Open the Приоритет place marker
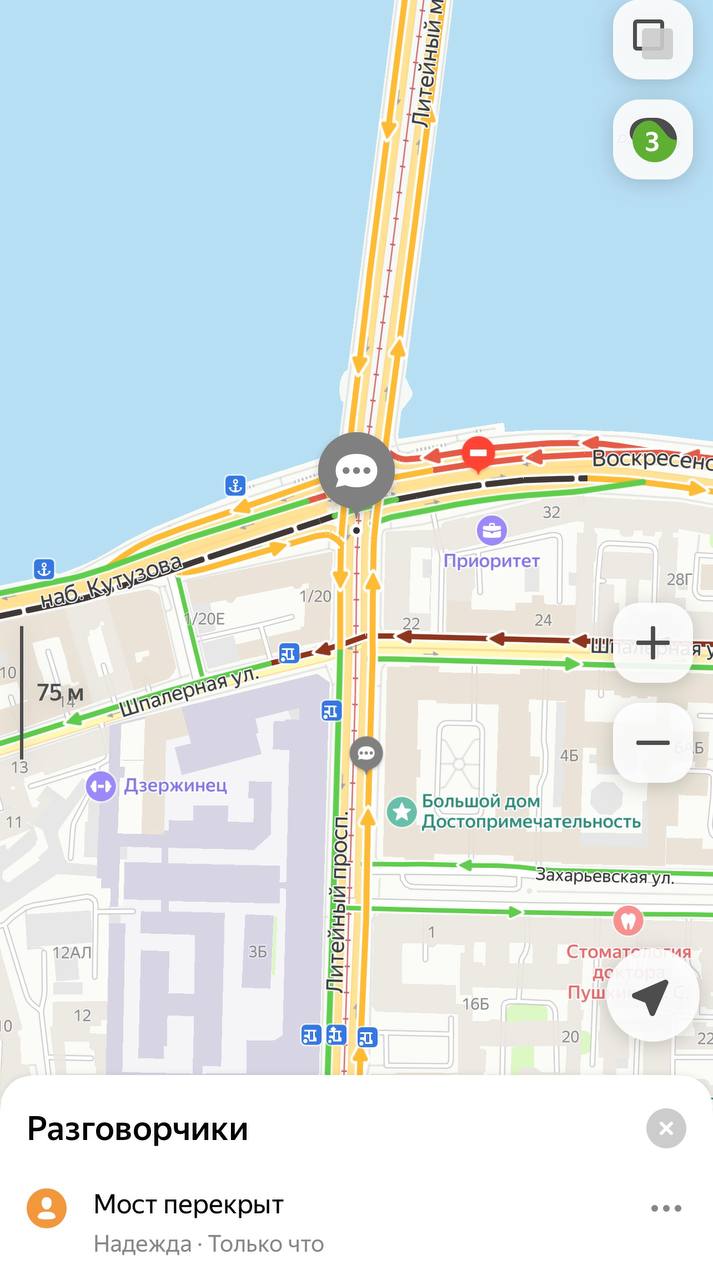The image size is (713, 1280). point(491,530)
